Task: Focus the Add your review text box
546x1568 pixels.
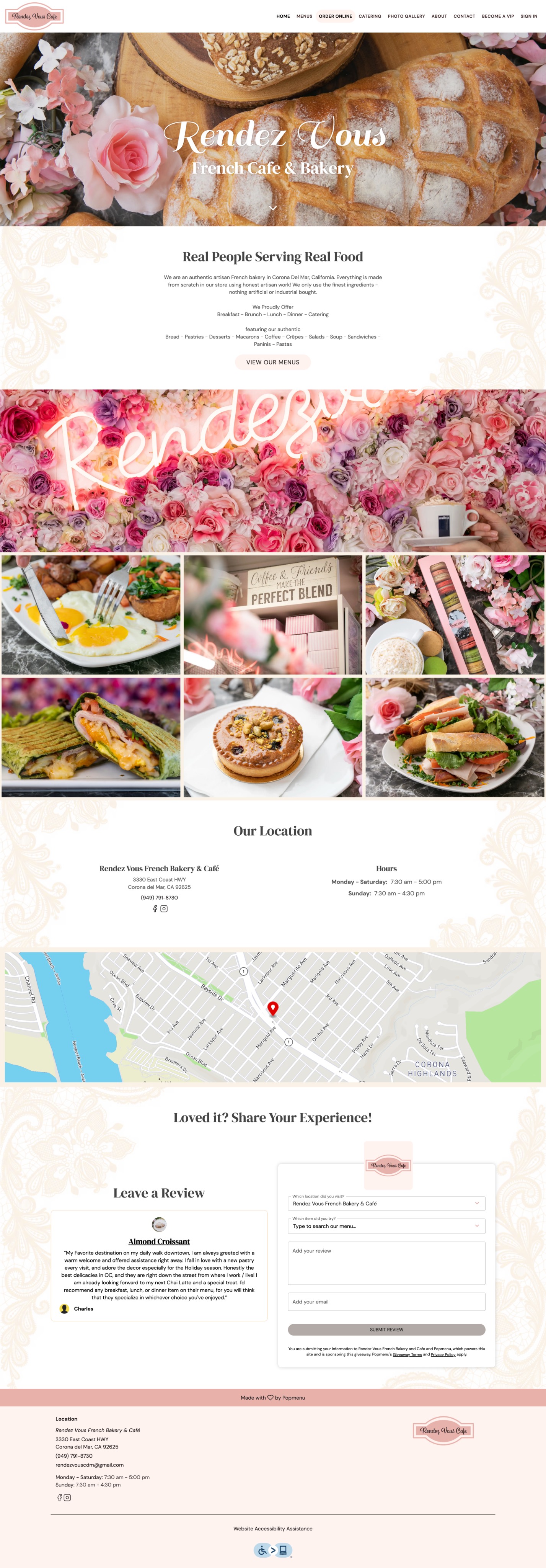Action: pyautogui.click(x=386, y=1263)
